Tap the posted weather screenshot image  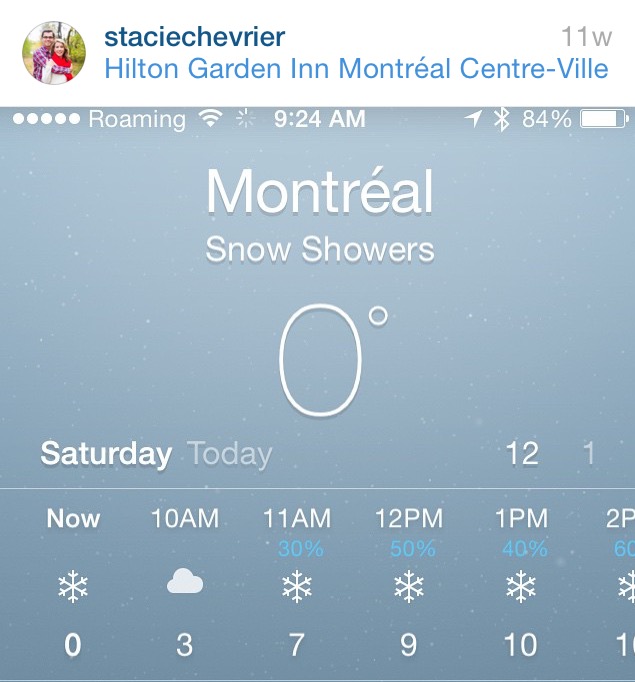tap(317, 395)
